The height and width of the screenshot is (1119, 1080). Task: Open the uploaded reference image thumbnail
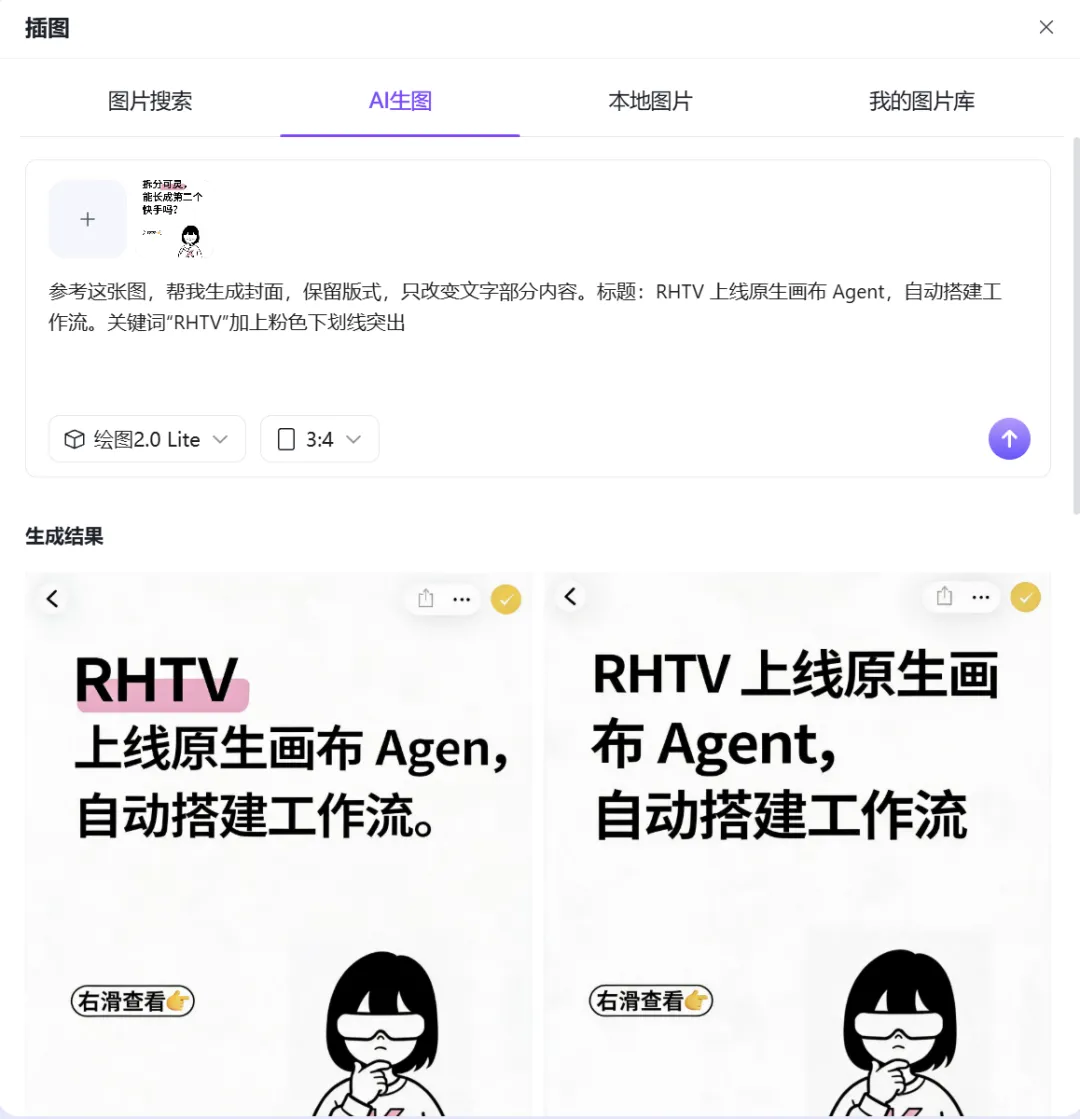point(172,218)
